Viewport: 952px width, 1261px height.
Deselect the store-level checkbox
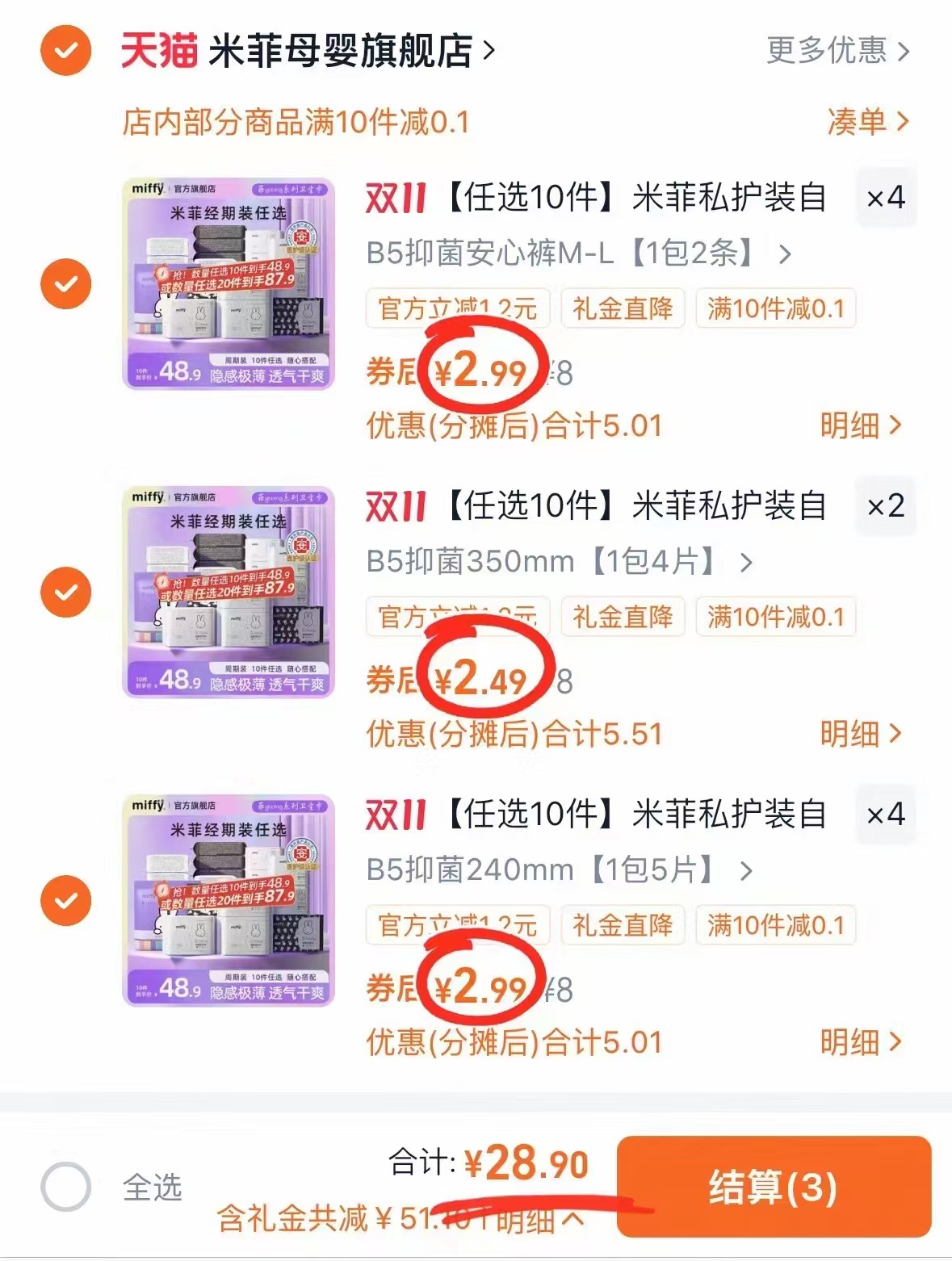click(x=65, y=50)
